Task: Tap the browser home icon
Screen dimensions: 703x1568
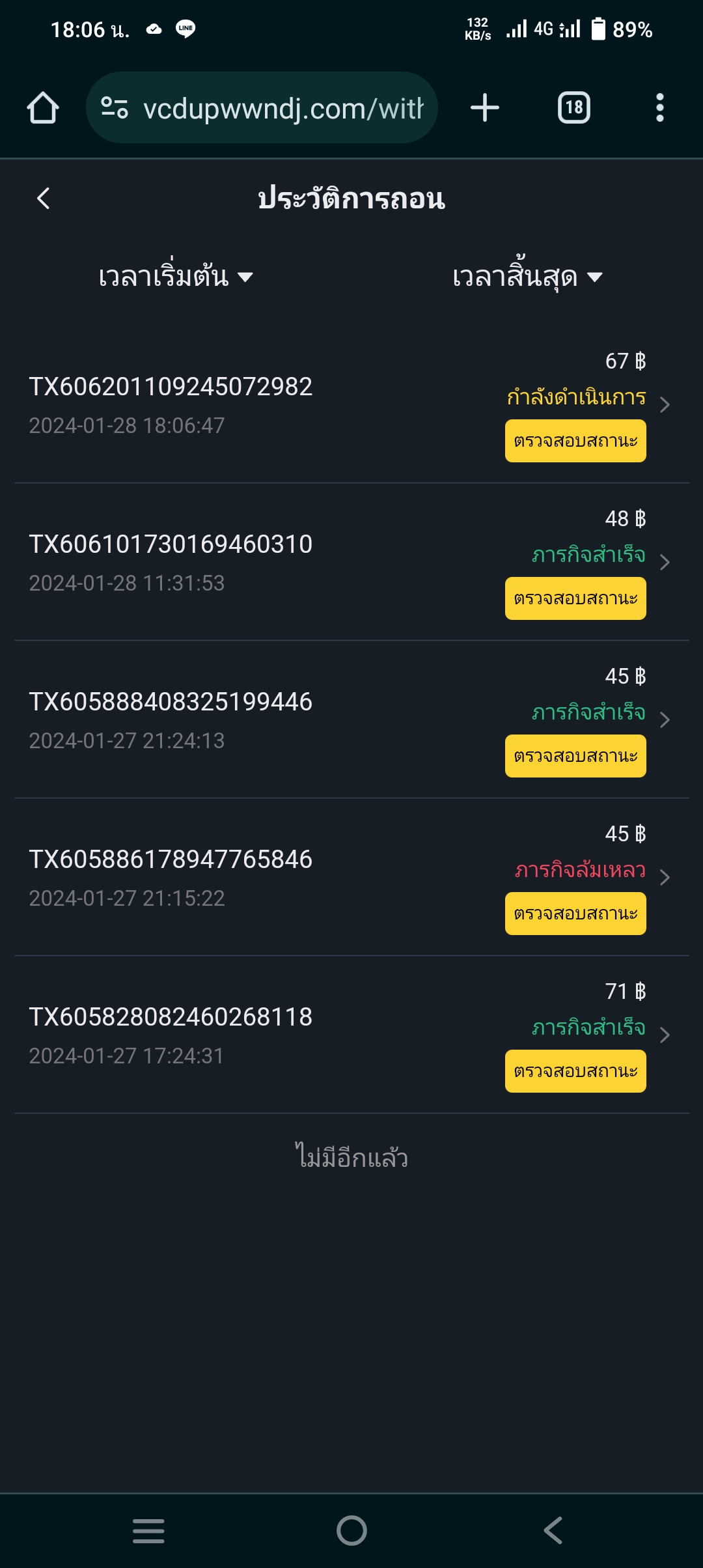Action: 43,107
